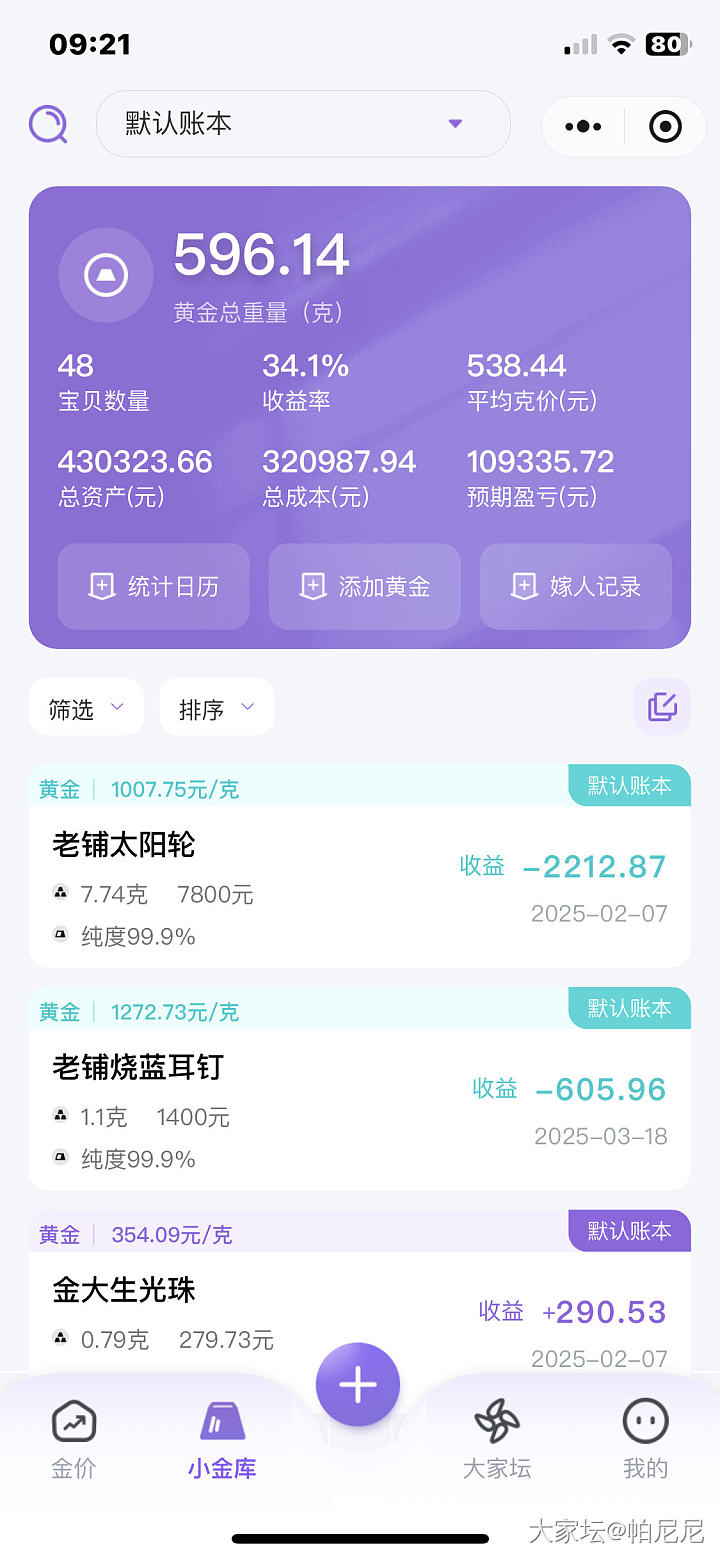Go to the 大家坛 tab
Viewport: 720px width, 1559px height.
[x=497, y=1438]
